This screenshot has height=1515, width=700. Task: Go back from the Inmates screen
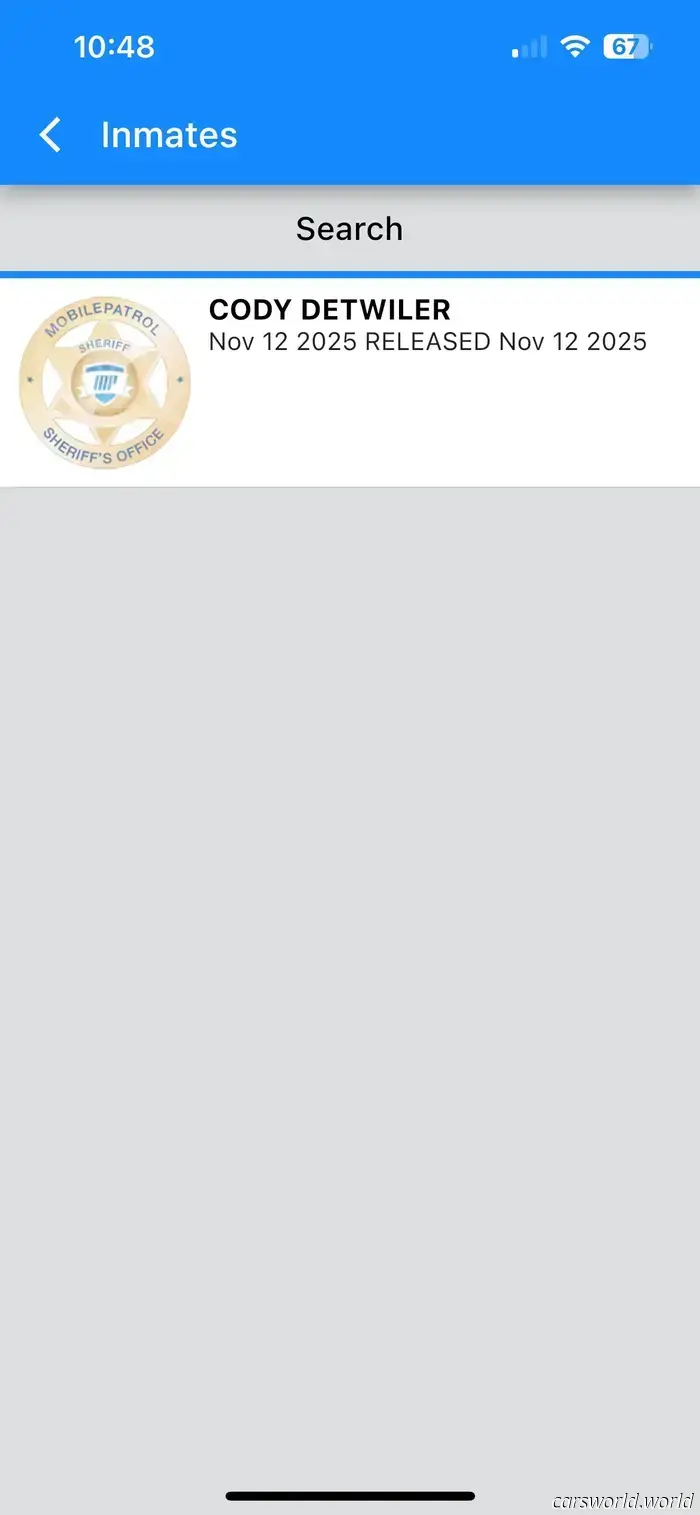[50, 135]
